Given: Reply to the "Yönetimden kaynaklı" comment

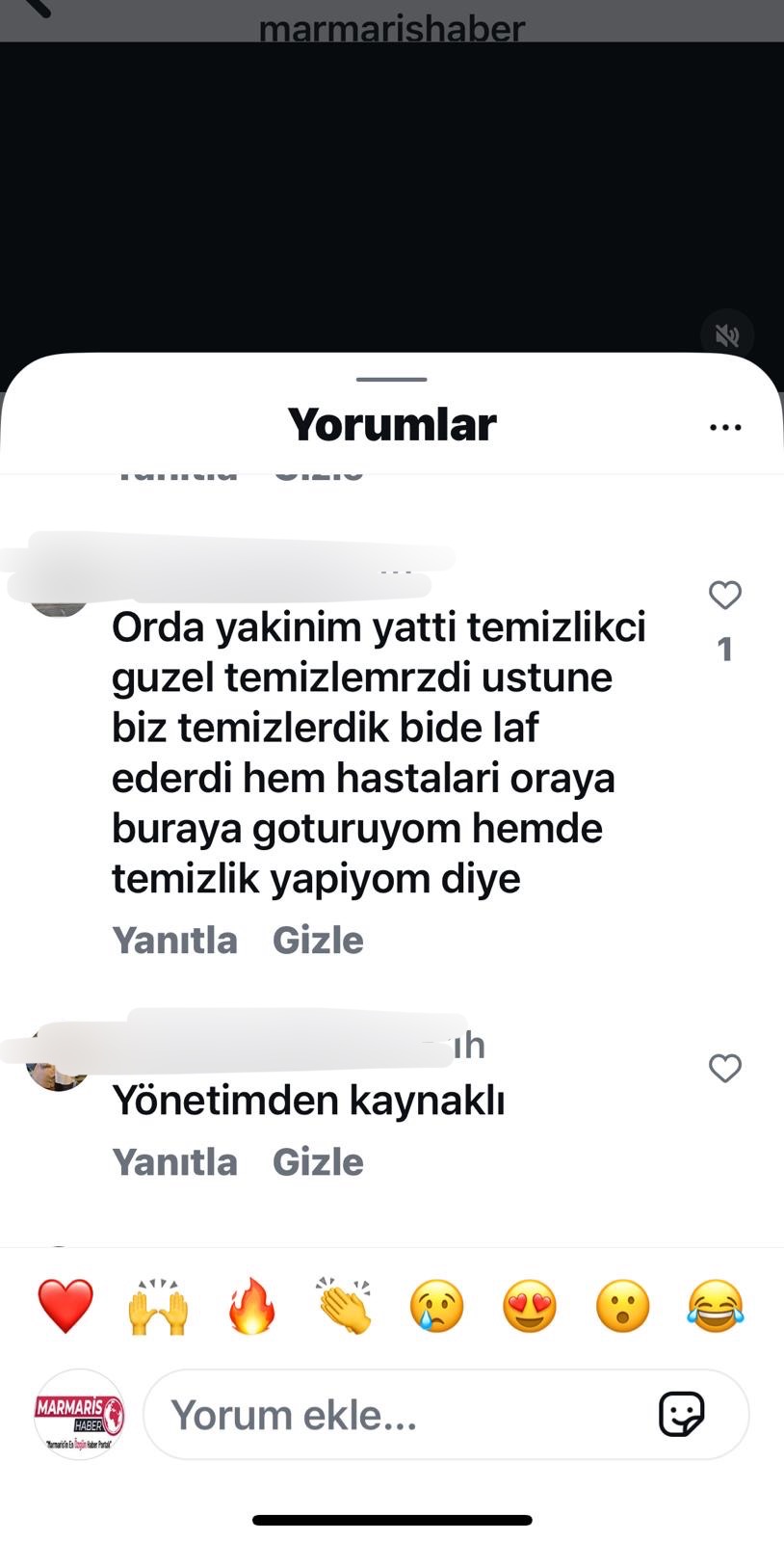Looking at the screenshot, I should tap(174, 1161).
